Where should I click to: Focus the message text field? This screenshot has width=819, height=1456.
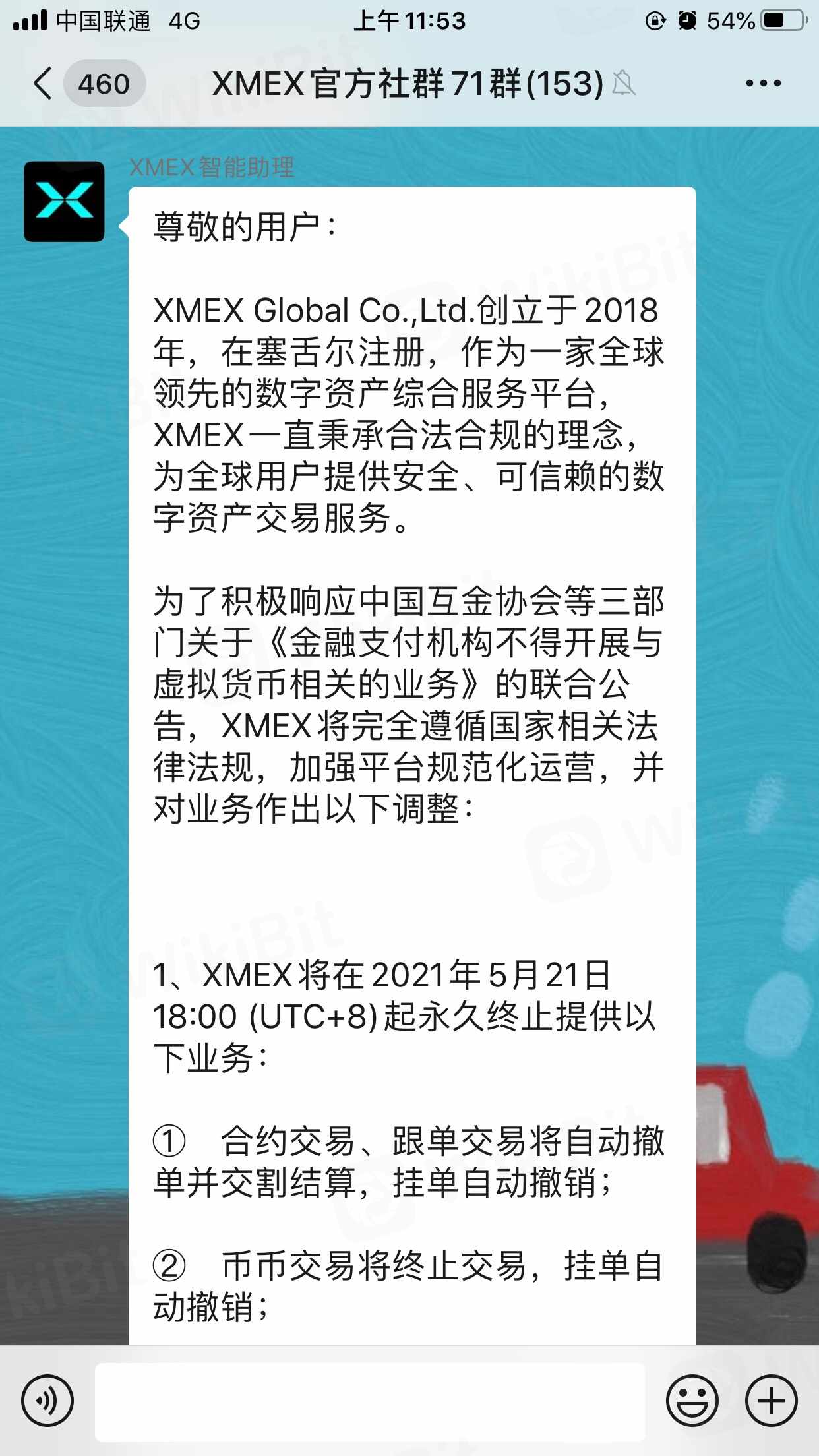point(369,1402)
